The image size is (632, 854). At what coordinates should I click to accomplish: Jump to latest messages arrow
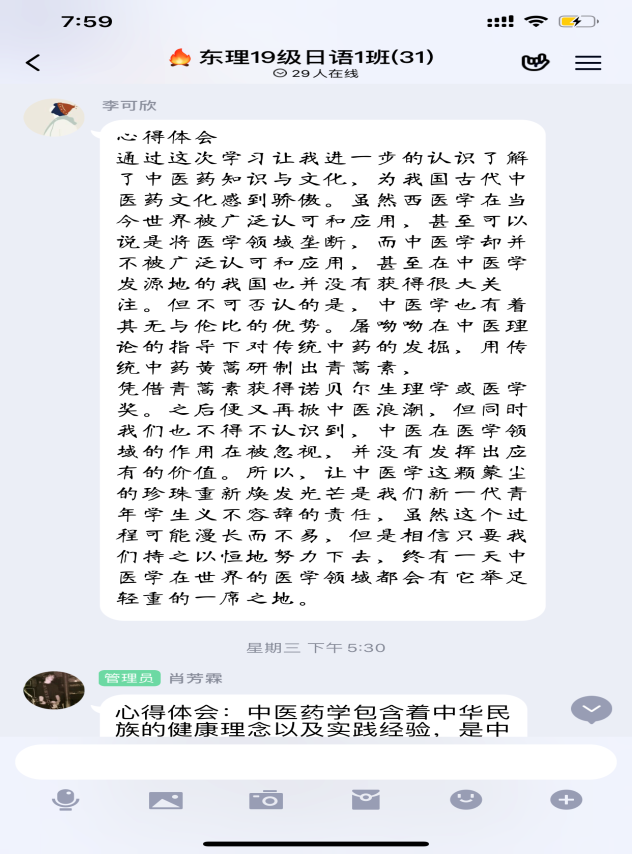[x=591, y=709]
